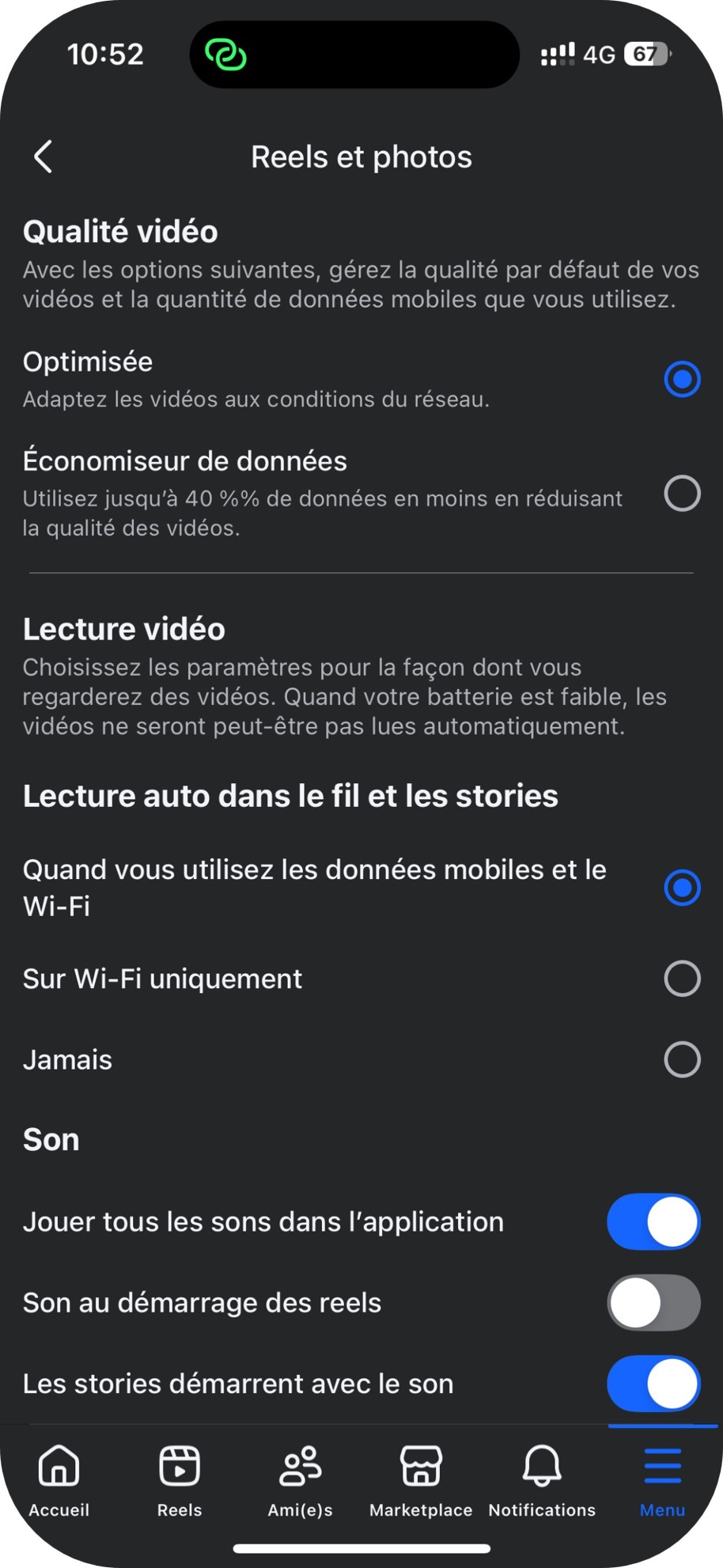
Task: Tap the Qualité vidéo heading
Action: pyautogui.click(x=120, y=231)
